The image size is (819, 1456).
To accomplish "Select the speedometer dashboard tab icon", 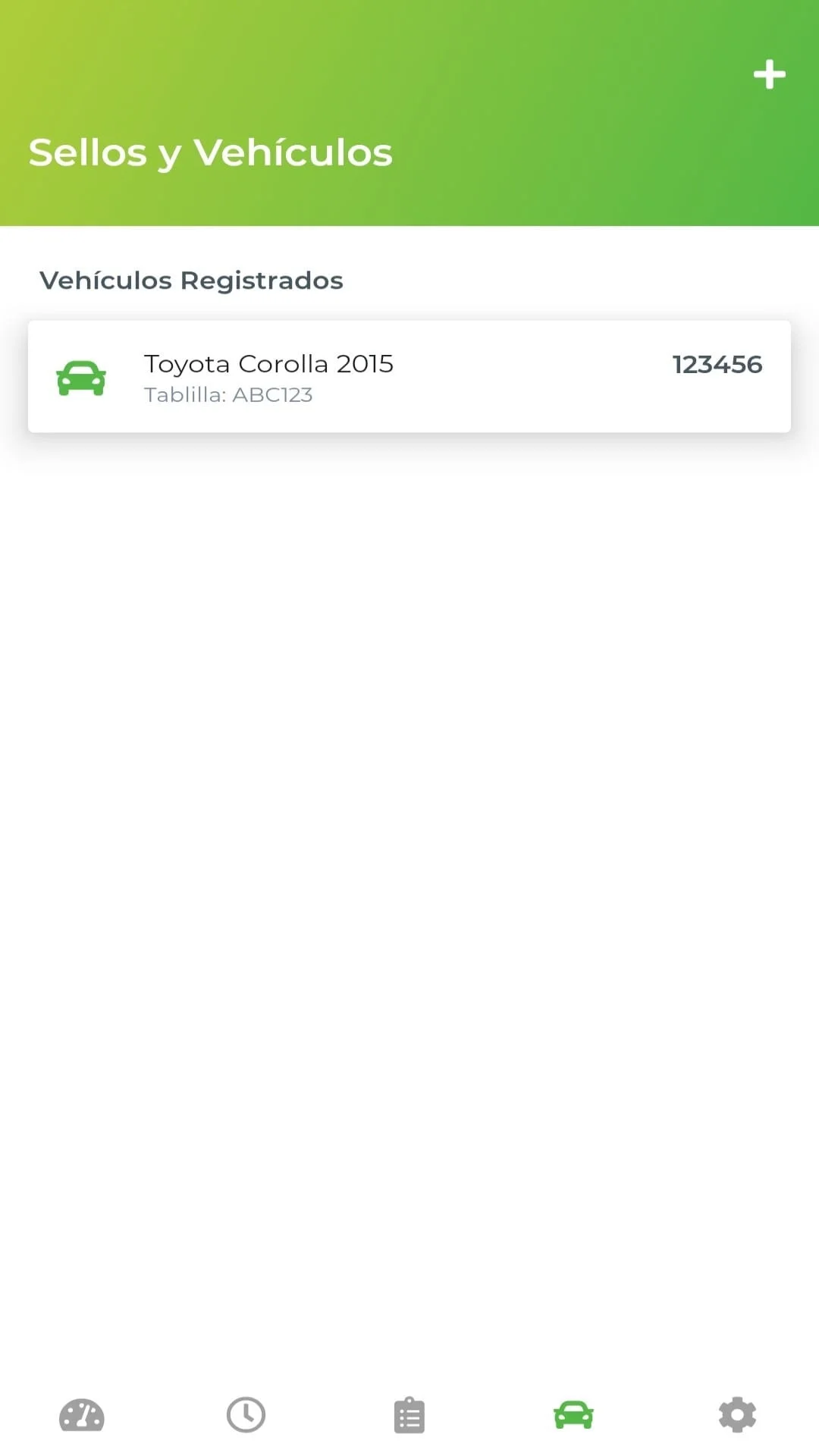I will tap(81, 1414).
